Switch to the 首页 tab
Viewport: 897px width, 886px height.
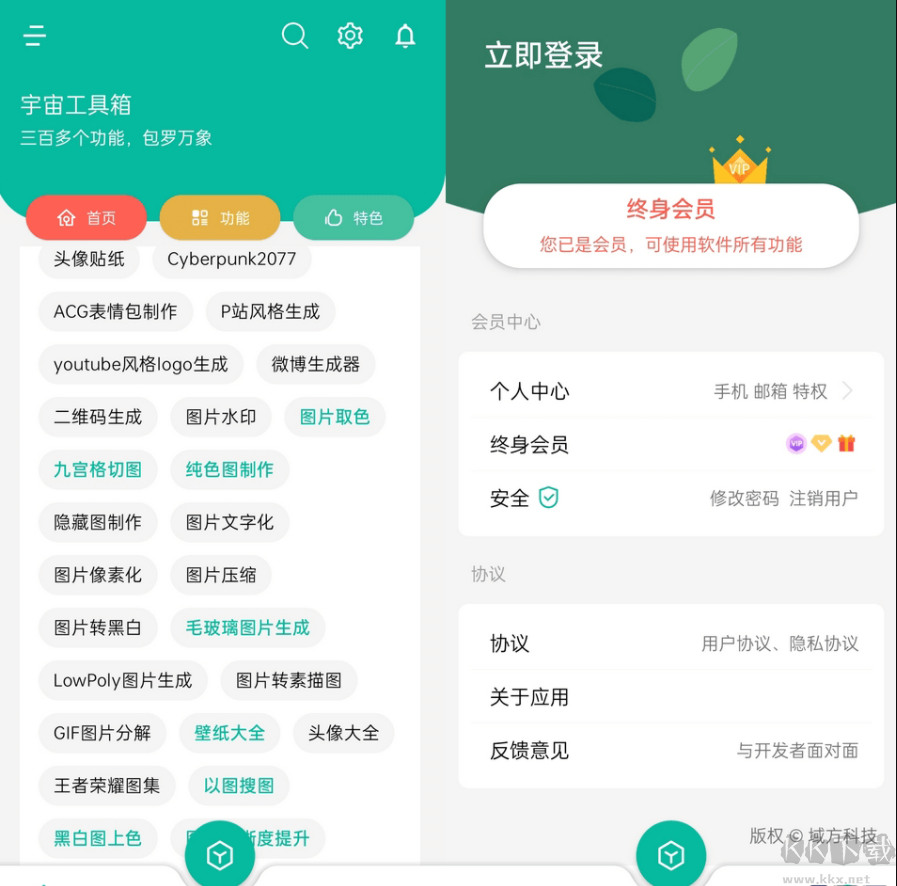(86, 218)
